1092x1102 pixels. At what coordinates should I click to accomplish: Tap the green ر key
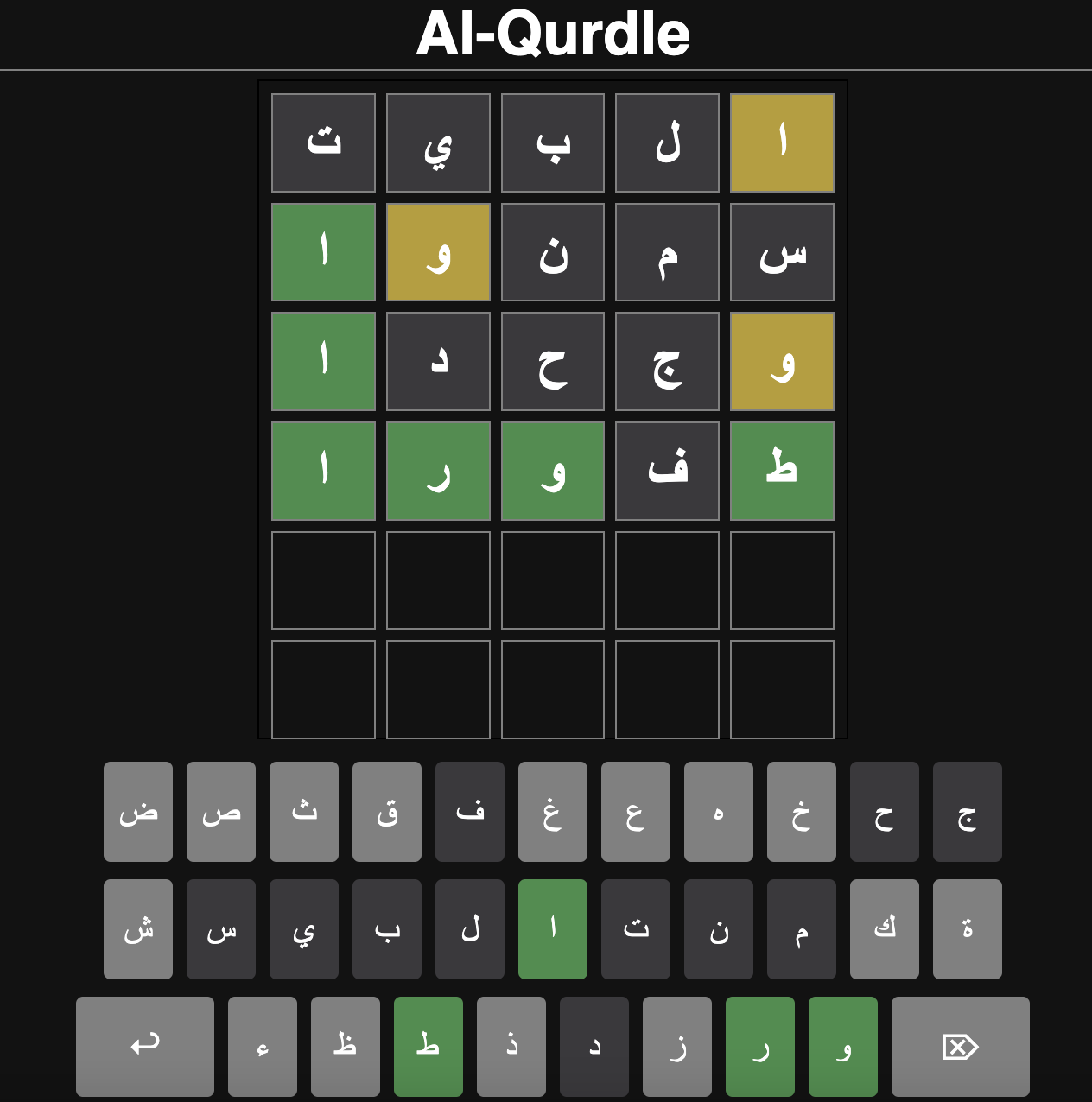(x=760, y=1046)
